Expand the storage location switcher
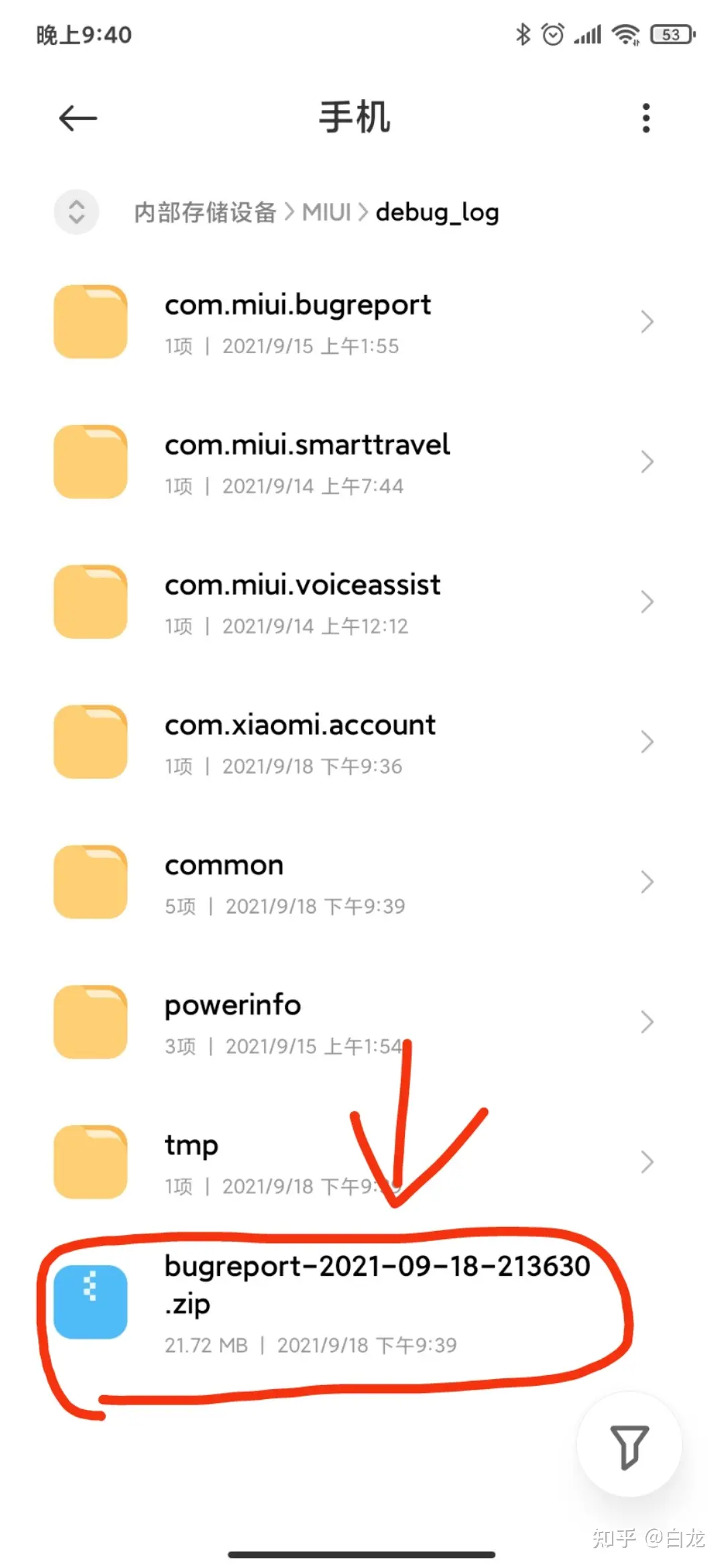Viewport: 724px width, 1568px height. pos(76,212)
